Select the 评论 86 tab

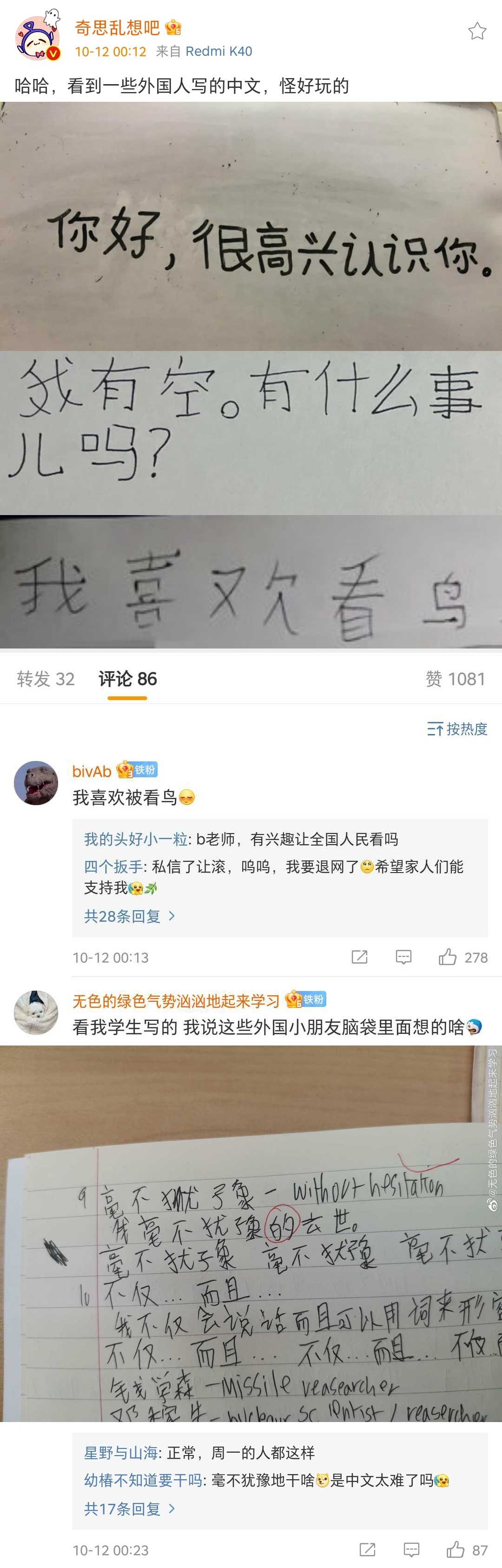point(128,679)
